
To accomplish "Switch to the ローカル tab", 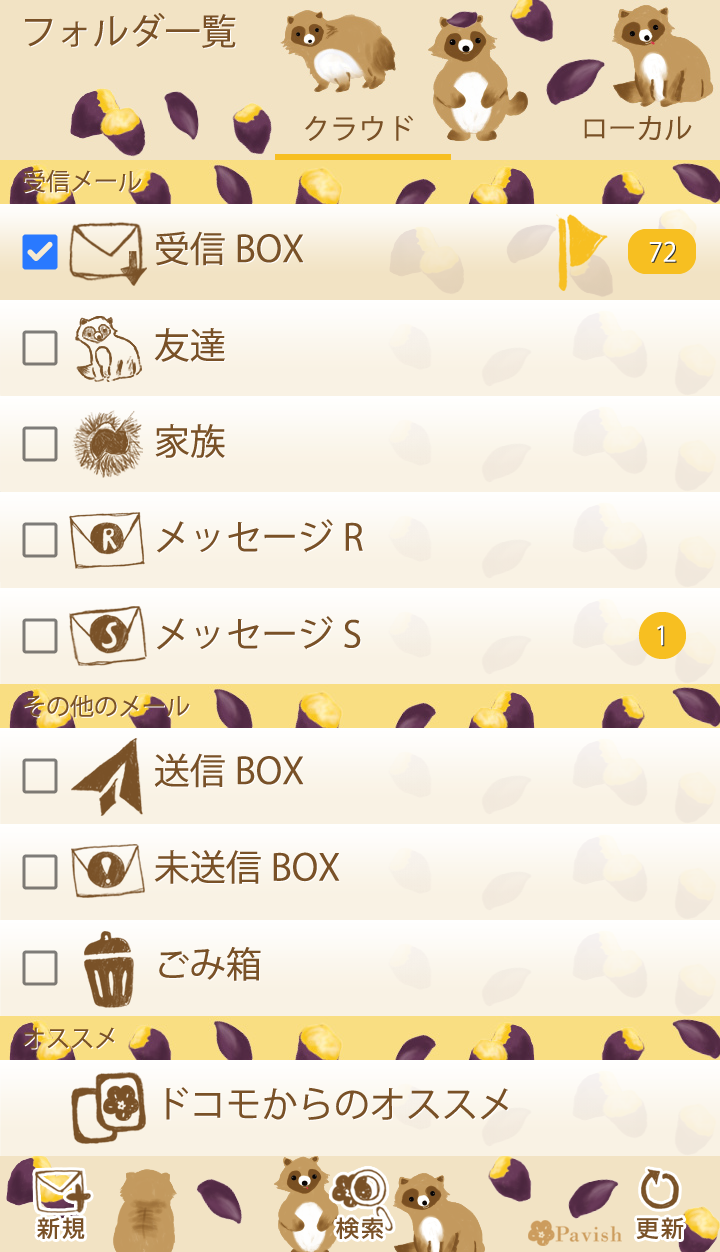I will (x=636, y=128).
